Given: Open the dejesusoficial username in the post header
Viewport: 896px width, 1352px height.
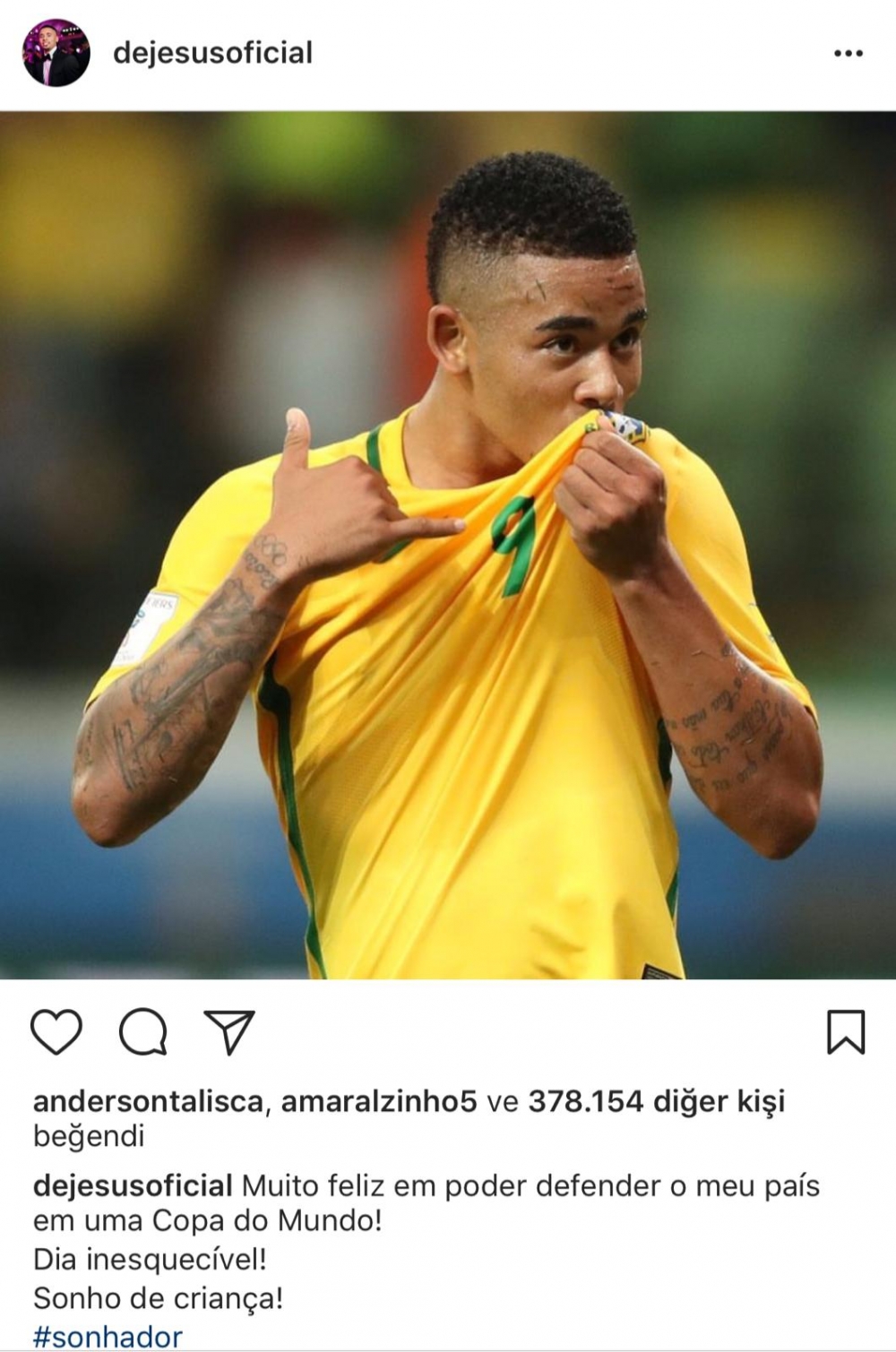Looking at the screenshot, I should tap(212, 53).
